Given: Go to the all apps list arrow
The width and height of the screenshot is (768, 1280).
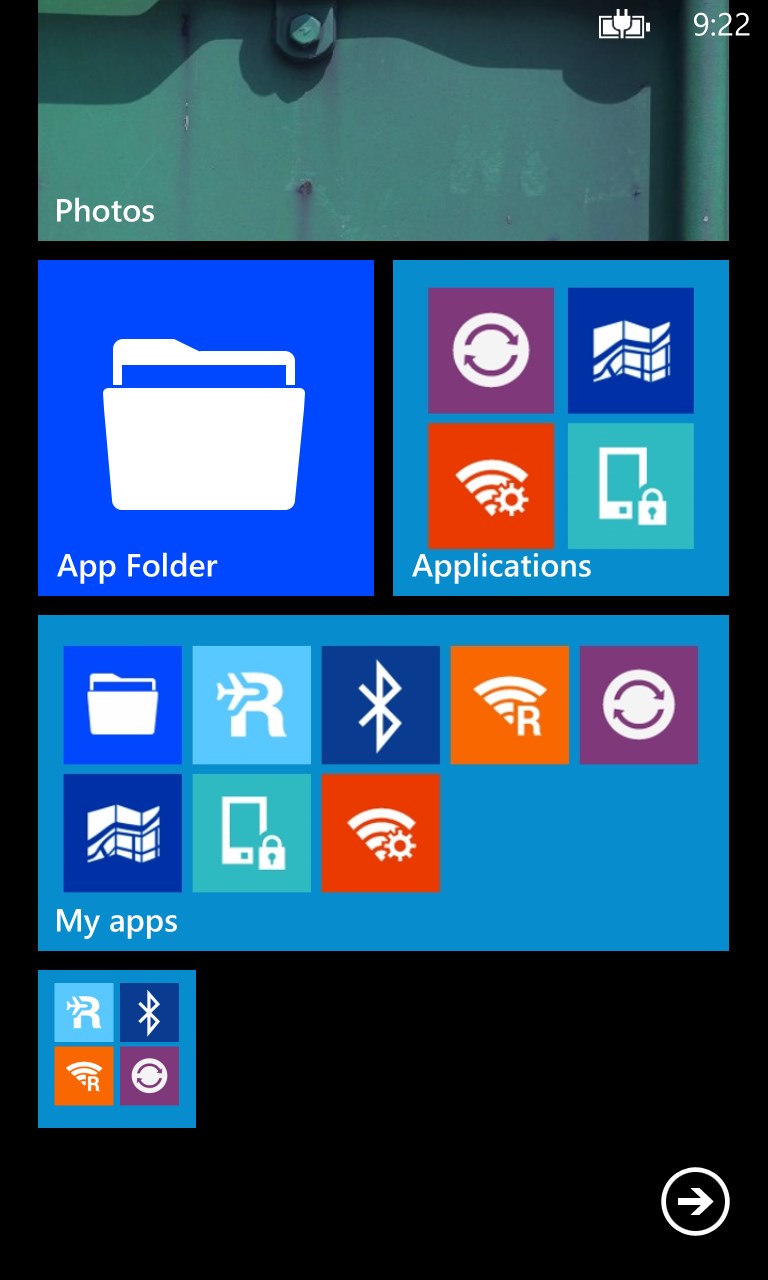Looking at the screenshot, I should [695, 1201].
